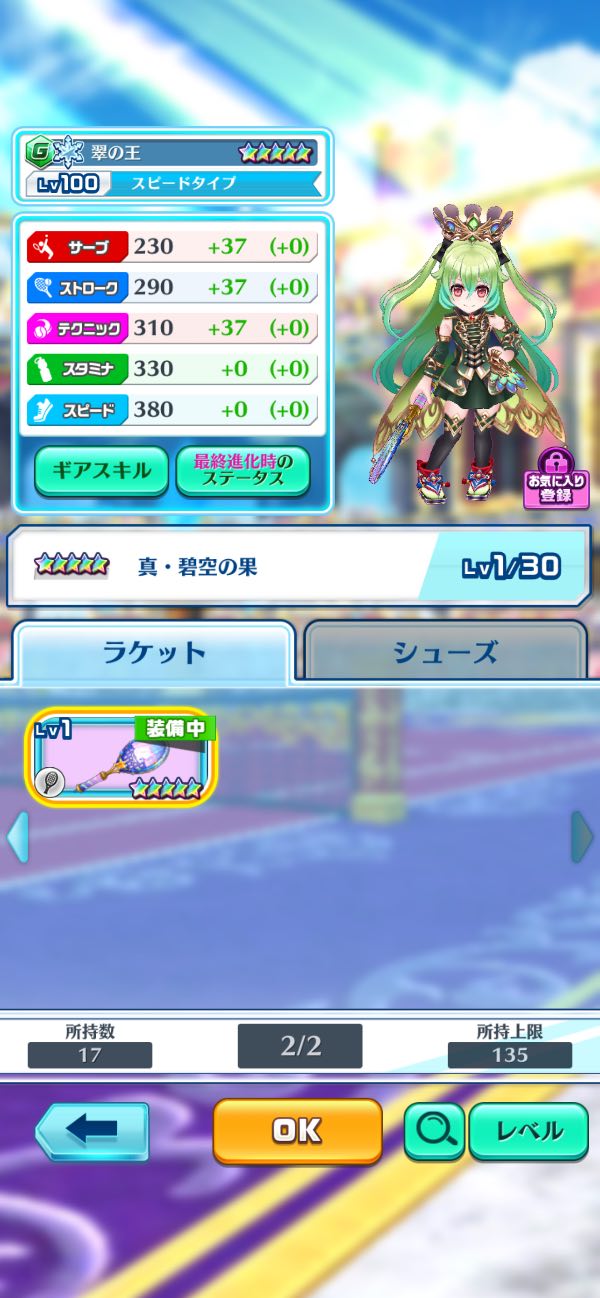Image resolution: width=600 pixels, height=1298 pixels.
Task: Go back with the blue arrow button
Action: (x=92, y=1131)
